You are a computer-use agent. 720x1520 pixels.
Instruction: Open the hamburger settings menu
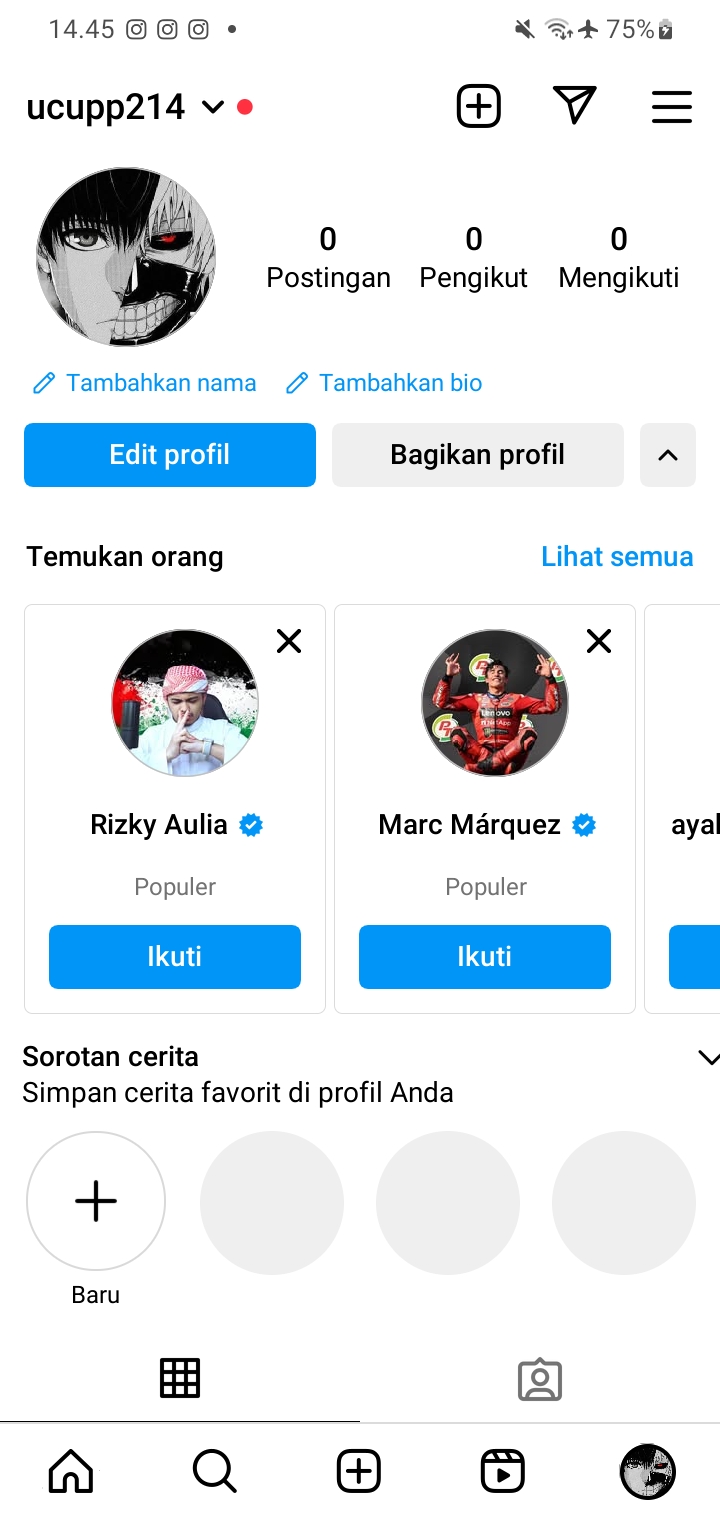(671, 107)
